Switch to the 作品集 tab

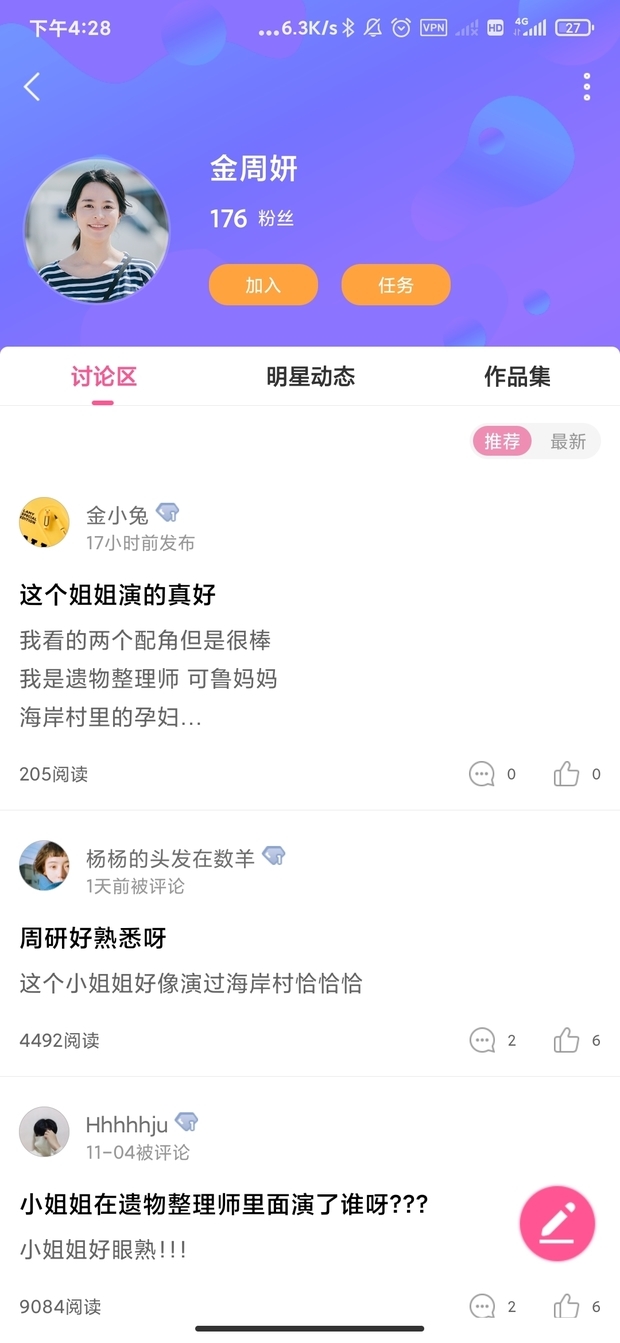click(x=517, y=377)
